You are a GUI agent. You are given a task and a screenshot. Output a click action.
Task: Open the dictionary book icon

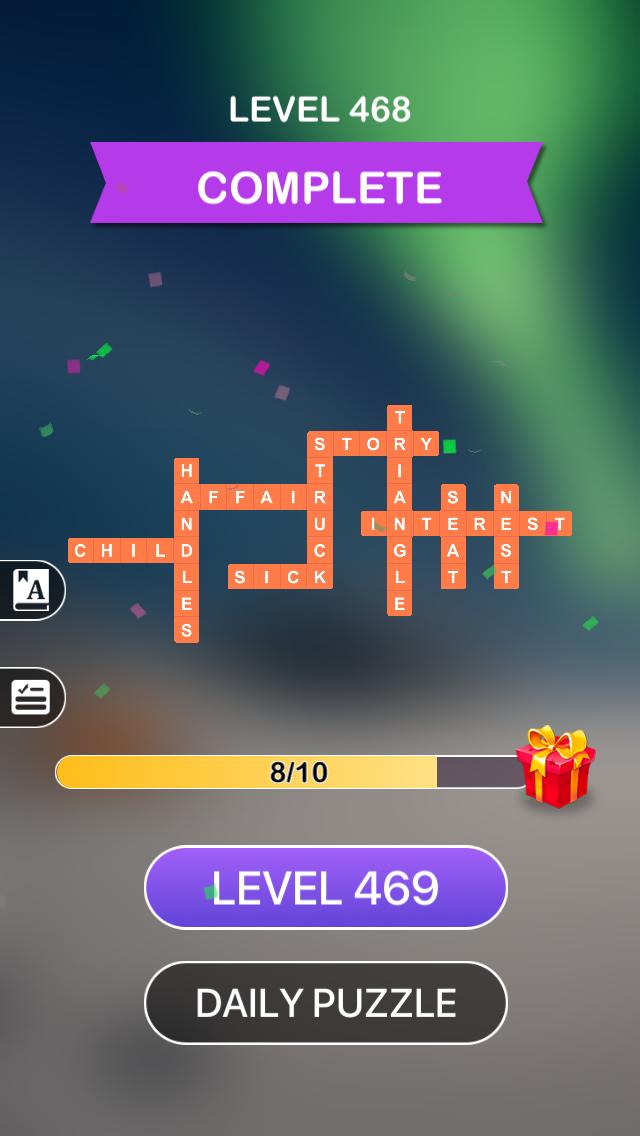click(x=31, y=590)
